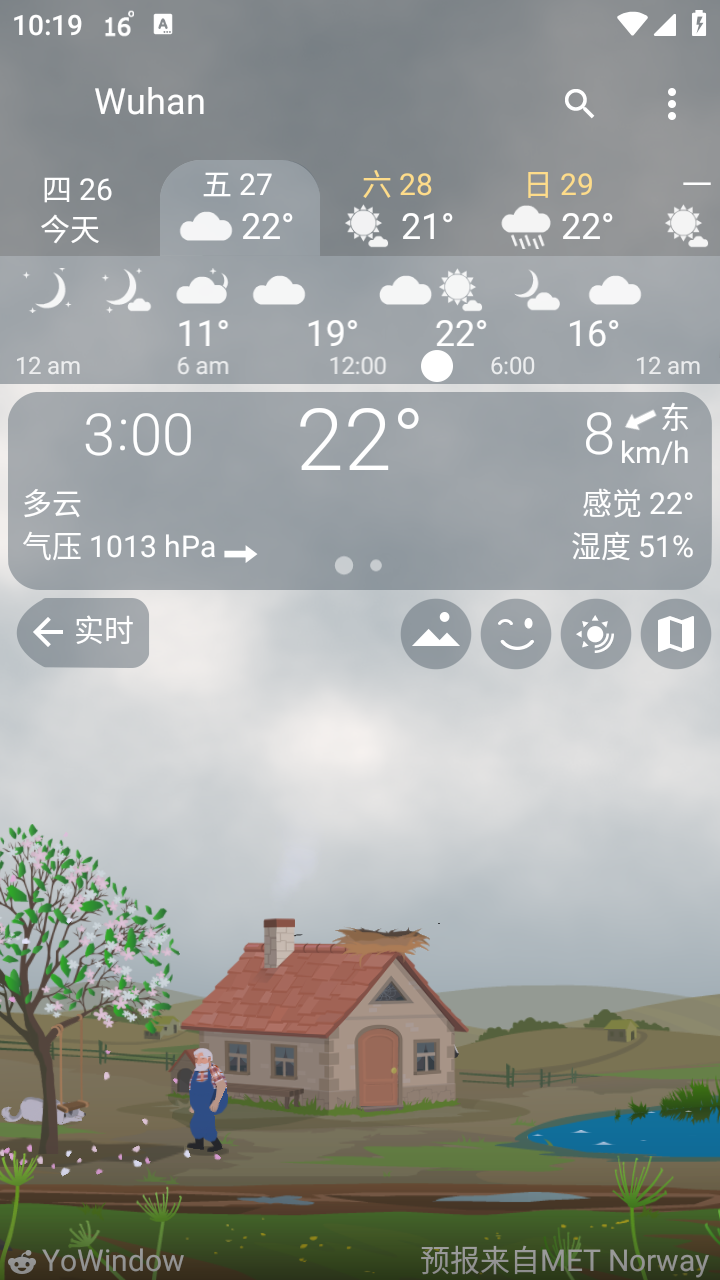Tap the 气压 1013 hPa pressure reading

(x=118, y=547)
